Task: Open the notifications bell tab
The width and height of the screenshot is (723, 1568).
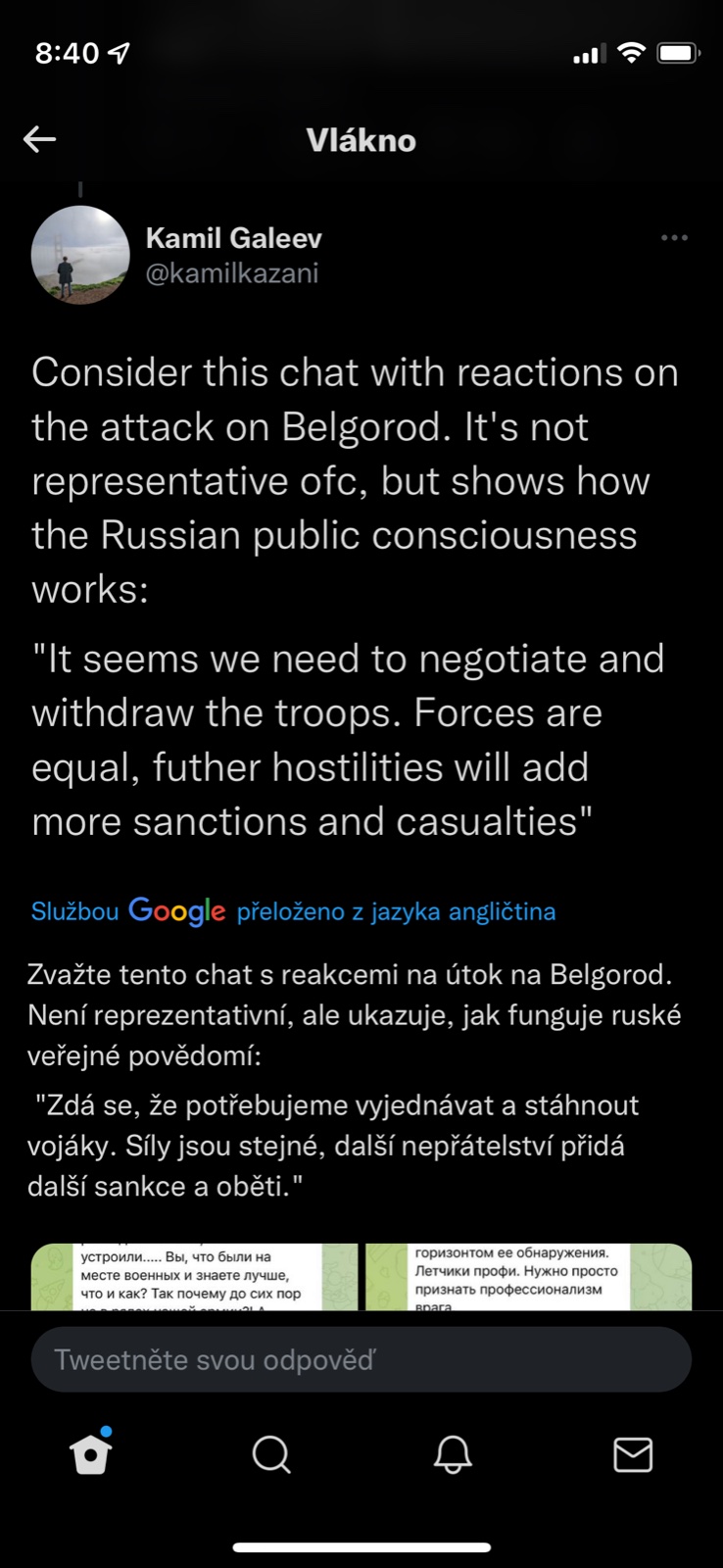Action: 453,1454
